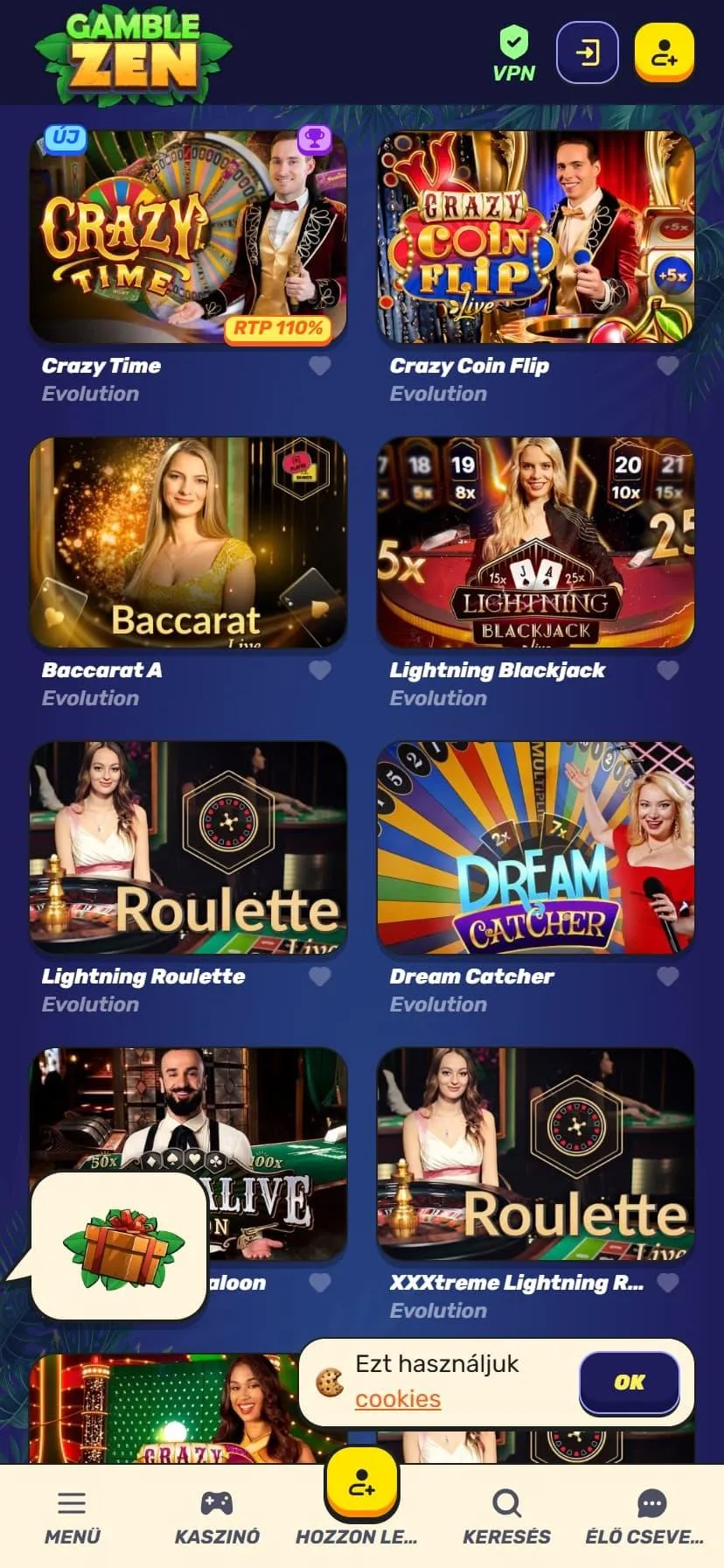The image size is (724, 1568).
Task: Open the cookies link
Action: (x=398, y=1398)
